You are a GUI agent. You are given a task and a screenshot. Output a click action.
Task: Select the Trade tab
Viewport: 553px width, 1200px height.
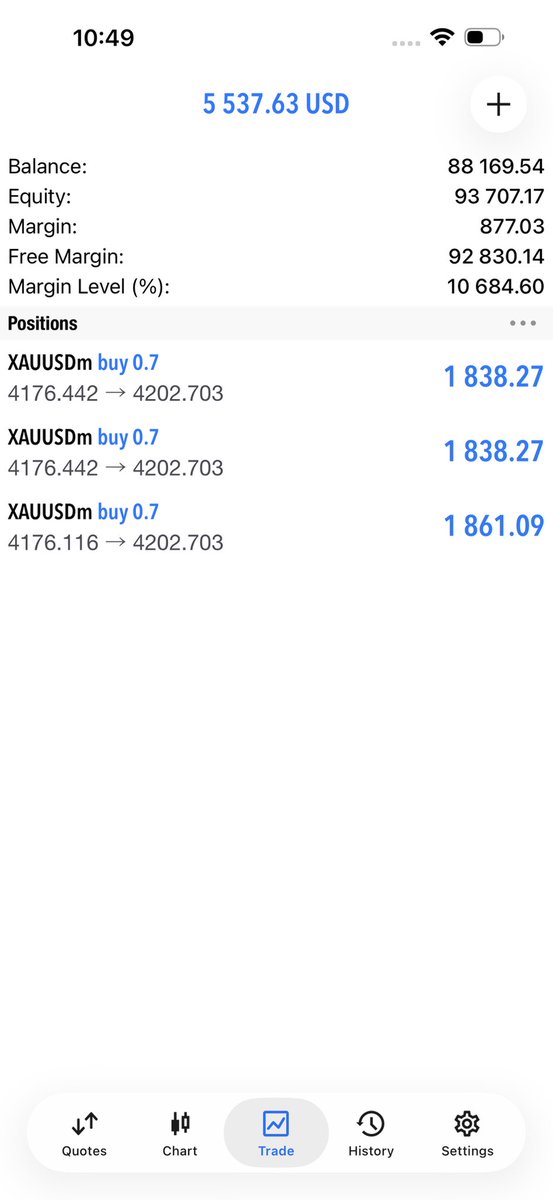(x=276, y=1134)
